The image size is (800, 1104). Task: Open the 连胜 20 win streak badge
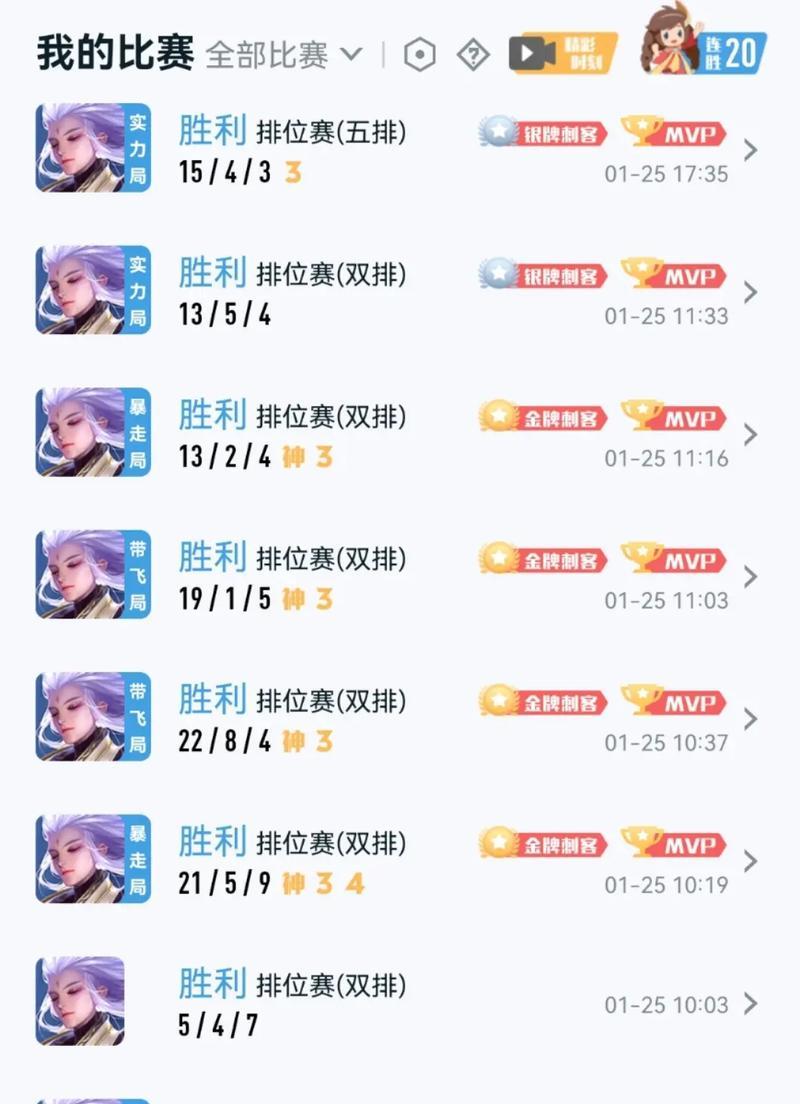[705, 45]
